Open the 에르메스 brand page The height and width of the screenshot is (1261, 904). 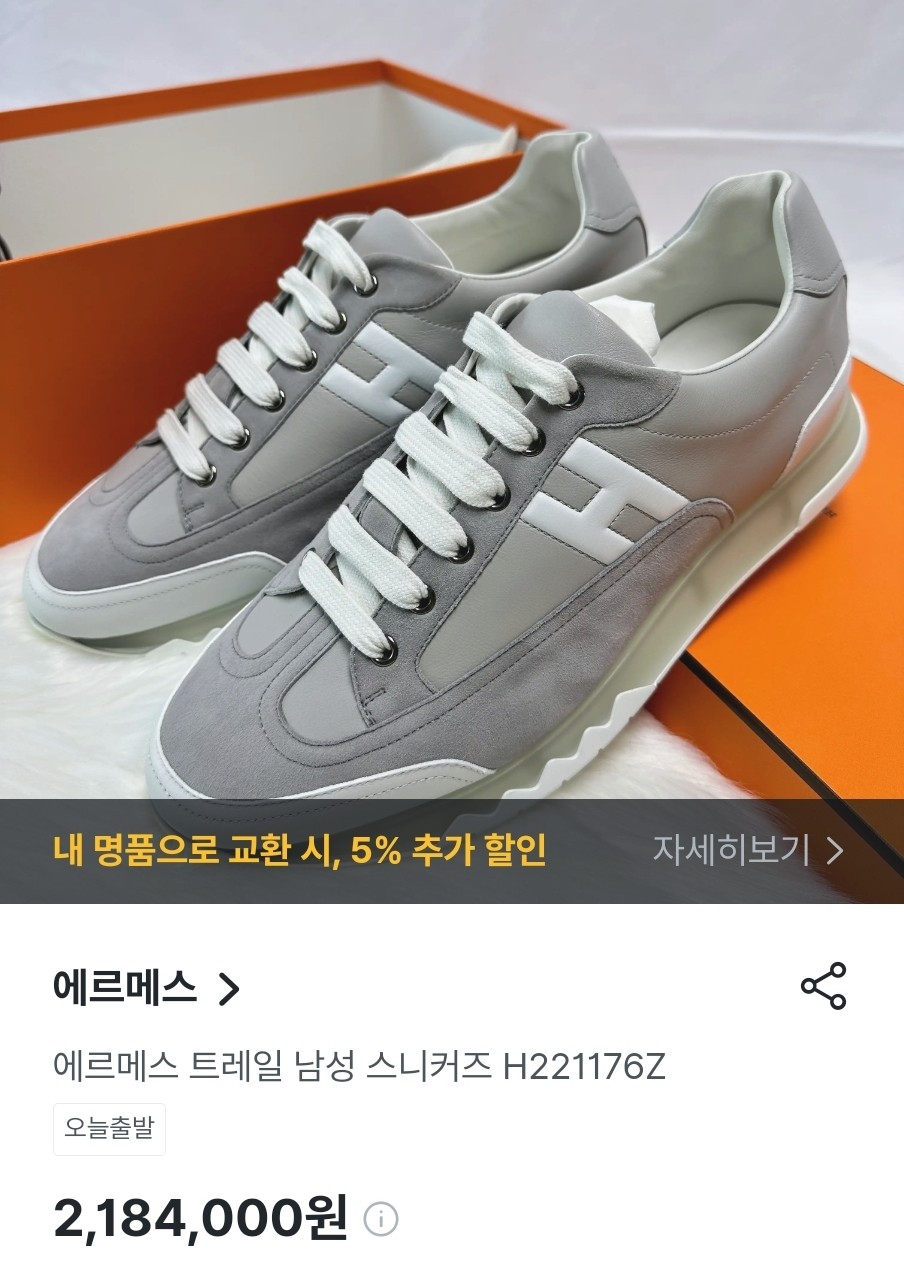coord(147,989)
